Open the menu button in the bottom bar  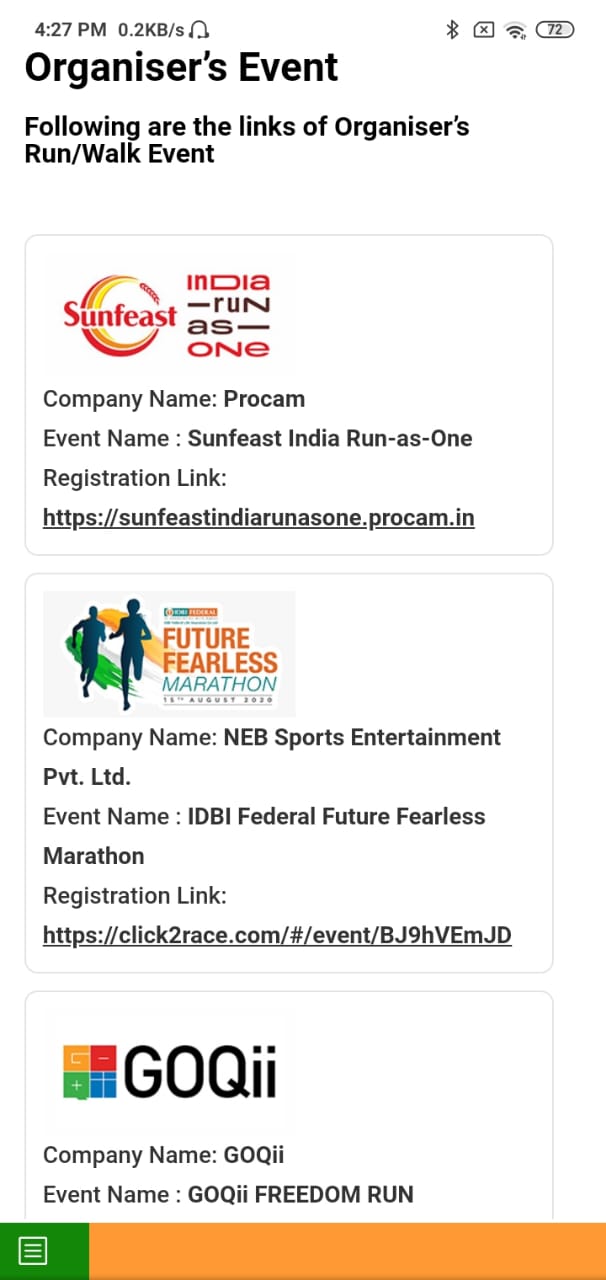pos(34,1251)
